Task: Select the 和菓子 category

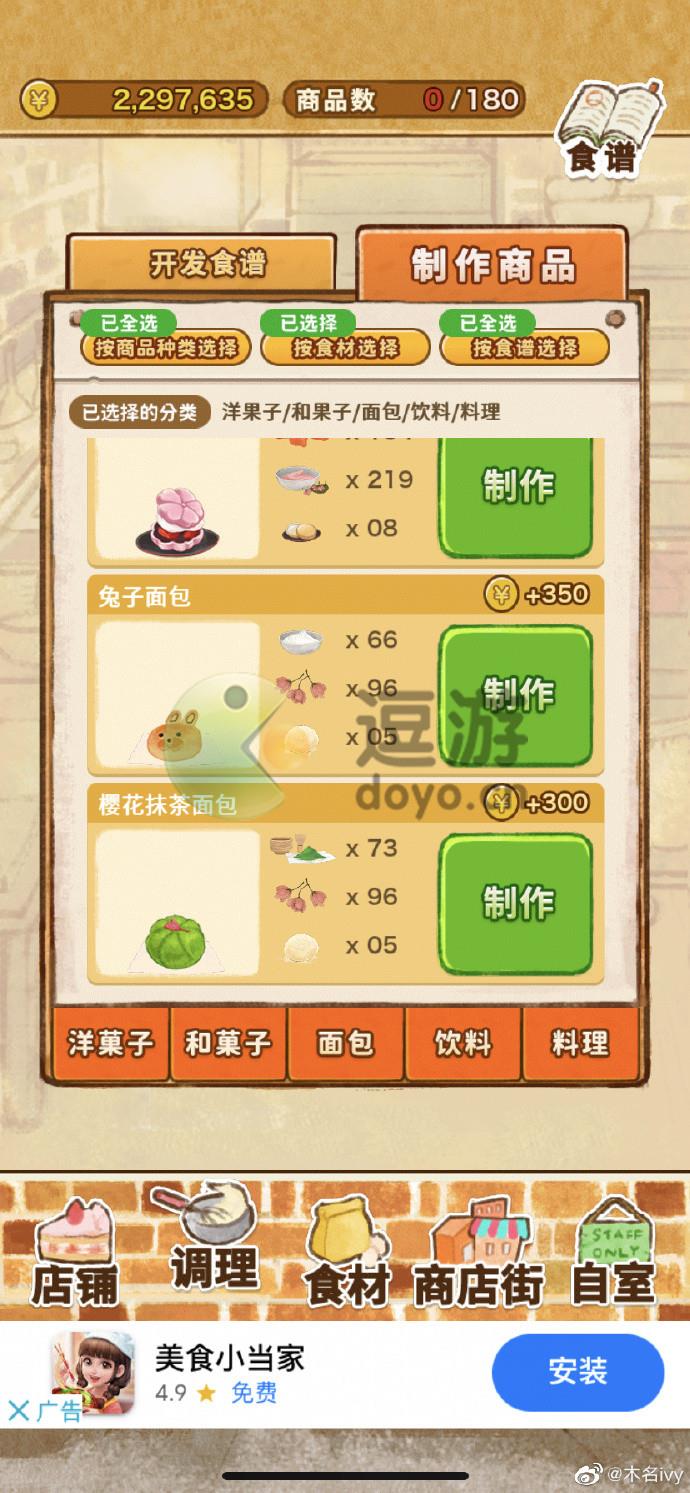Action: pyautogui.click(x=228, y=1044)
